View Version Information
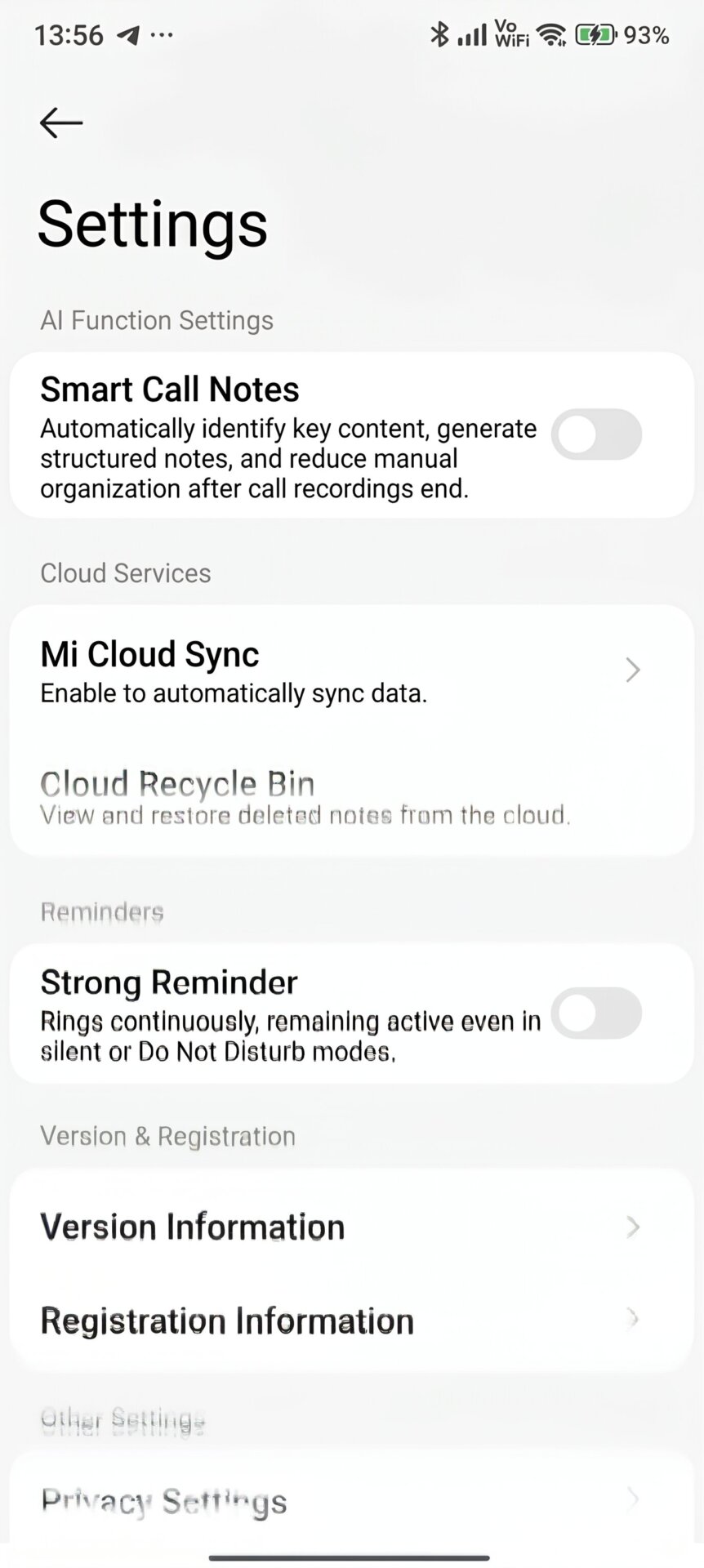The height and width of the screenshot is (1568, 704). point(351,1227)
